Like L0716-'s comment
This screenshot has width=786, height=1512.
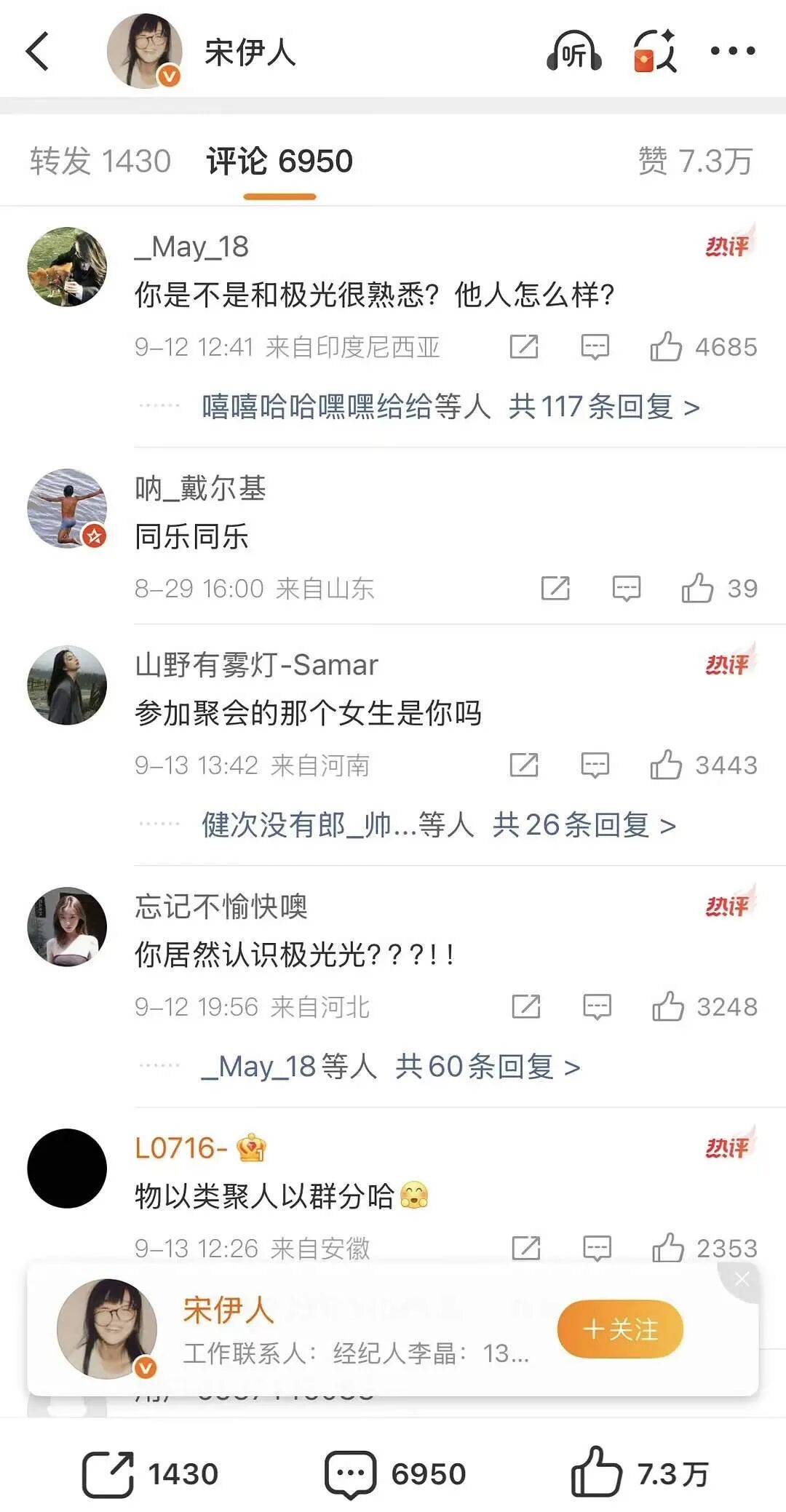pos(668,1249)
